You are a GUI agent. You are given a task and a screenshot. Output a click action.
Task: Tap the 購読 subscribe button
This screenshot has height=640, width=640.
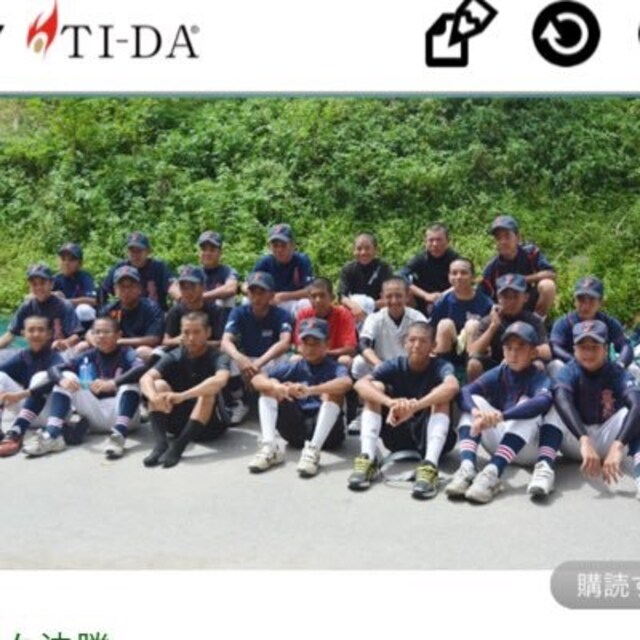point(598,585)
